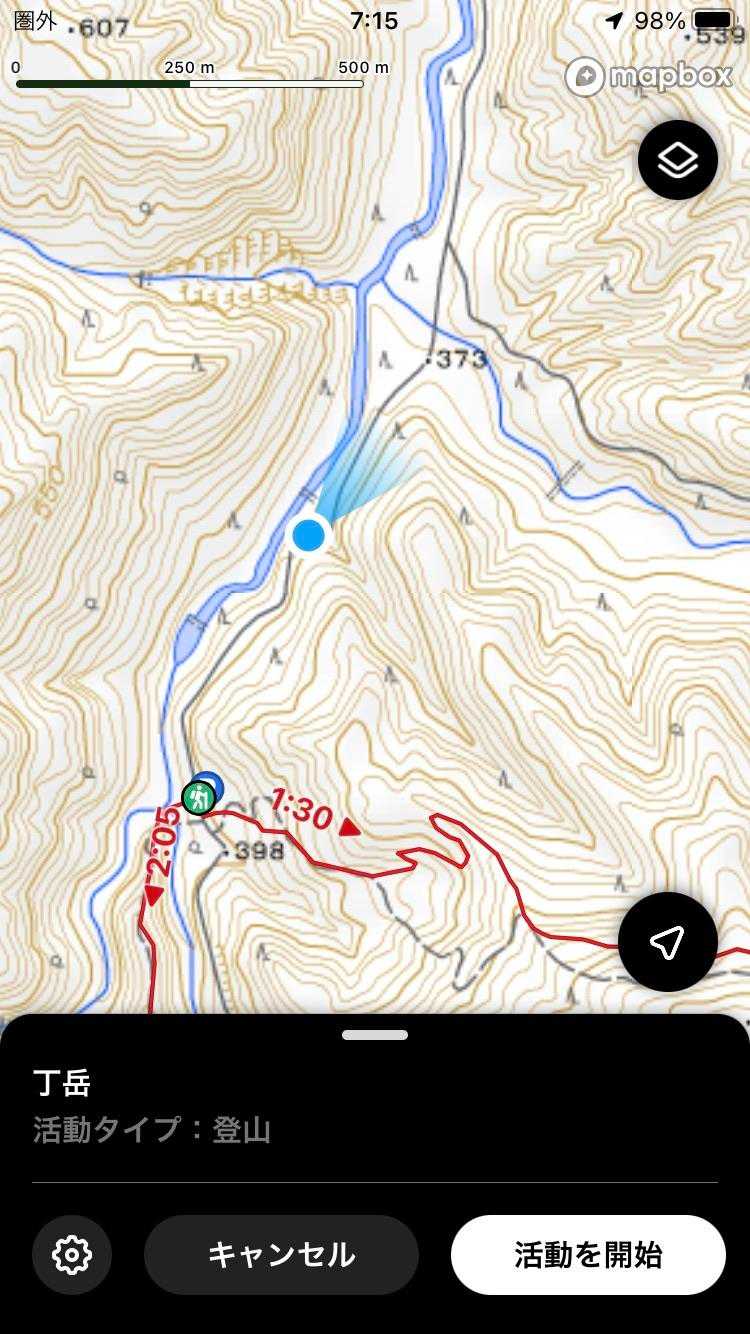Recenter map on current location

click(x=668, y=942)
